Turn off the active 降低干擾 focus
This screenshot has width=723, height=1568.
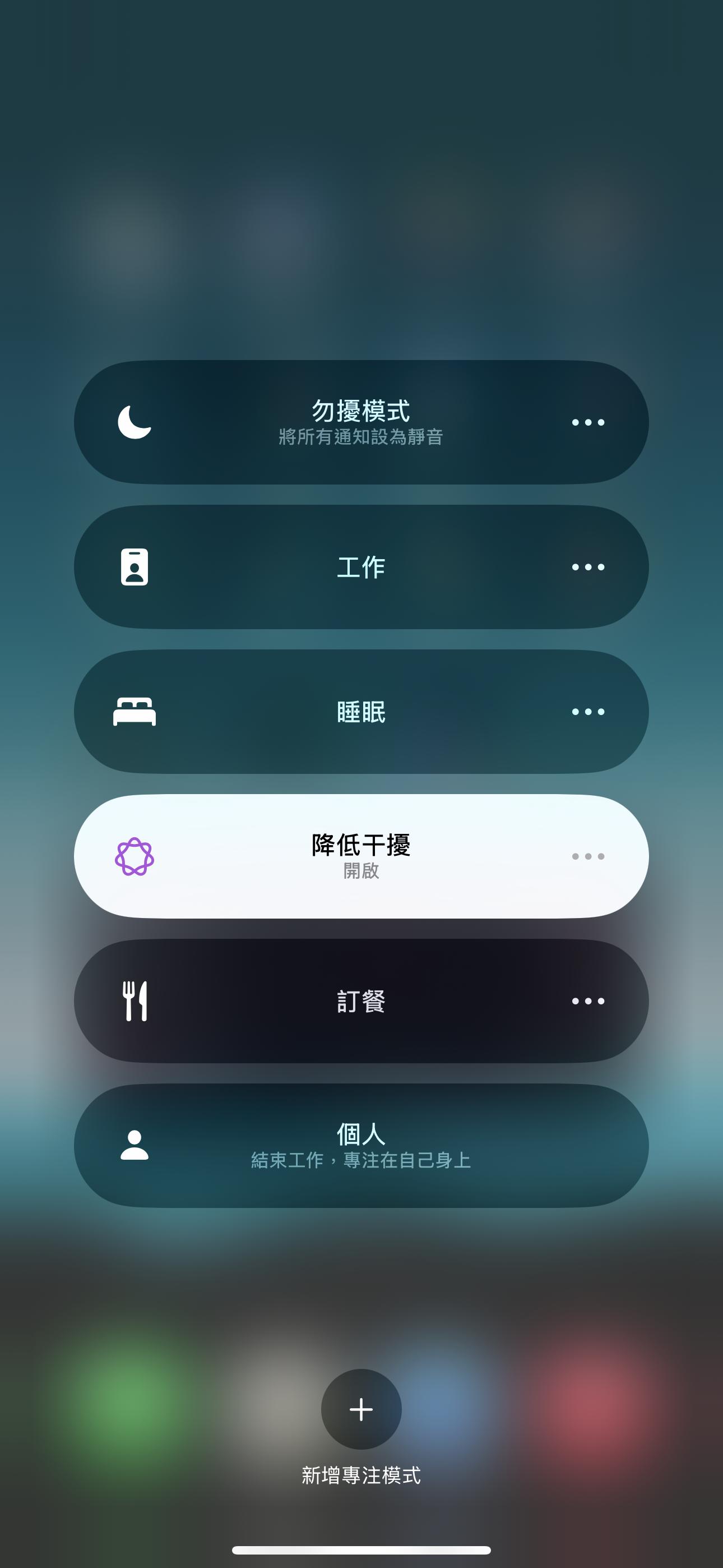point(328,856)
